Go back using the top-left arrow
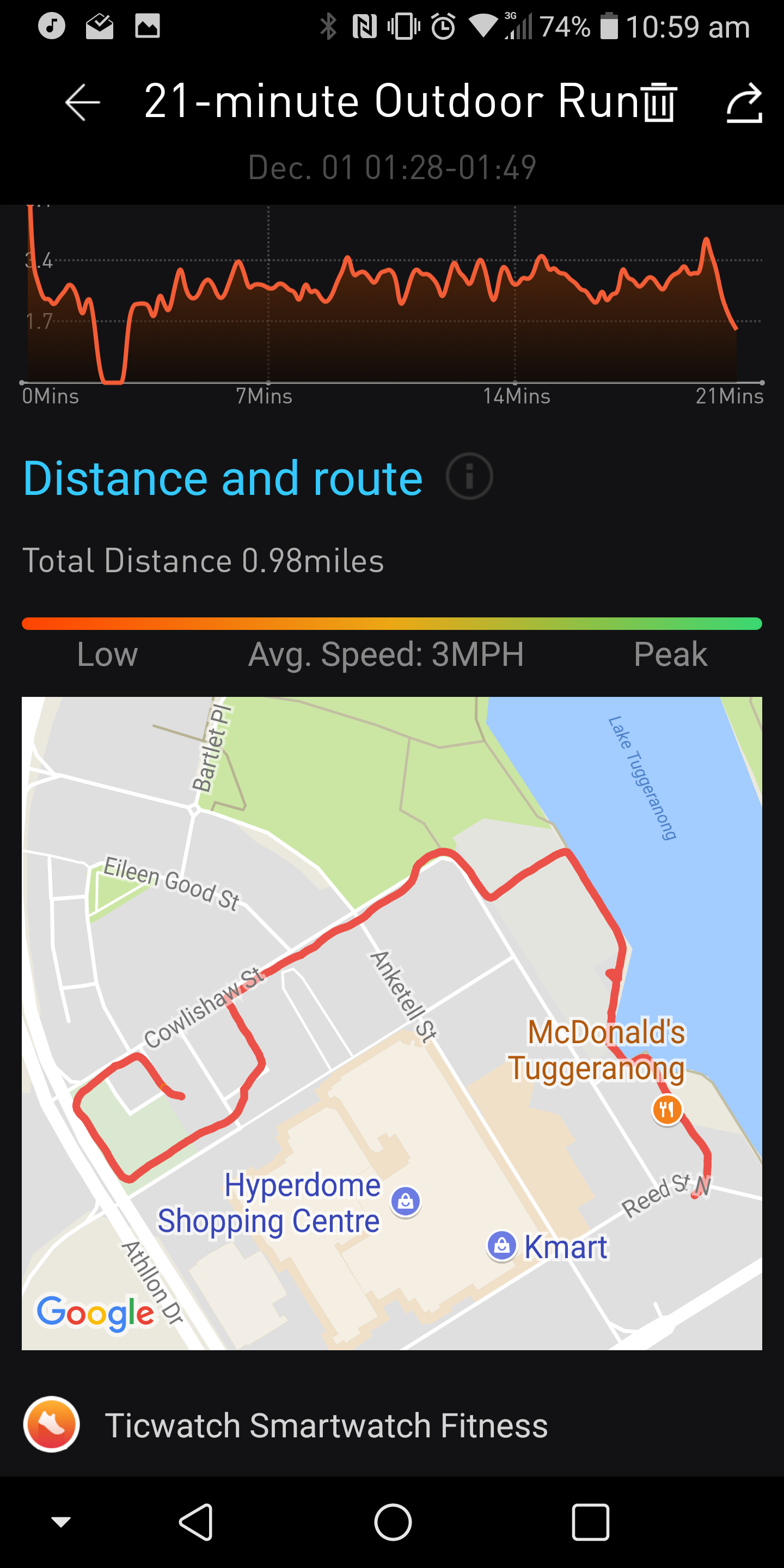This screenshot has height=1568, width=784. tap(83, 102)
